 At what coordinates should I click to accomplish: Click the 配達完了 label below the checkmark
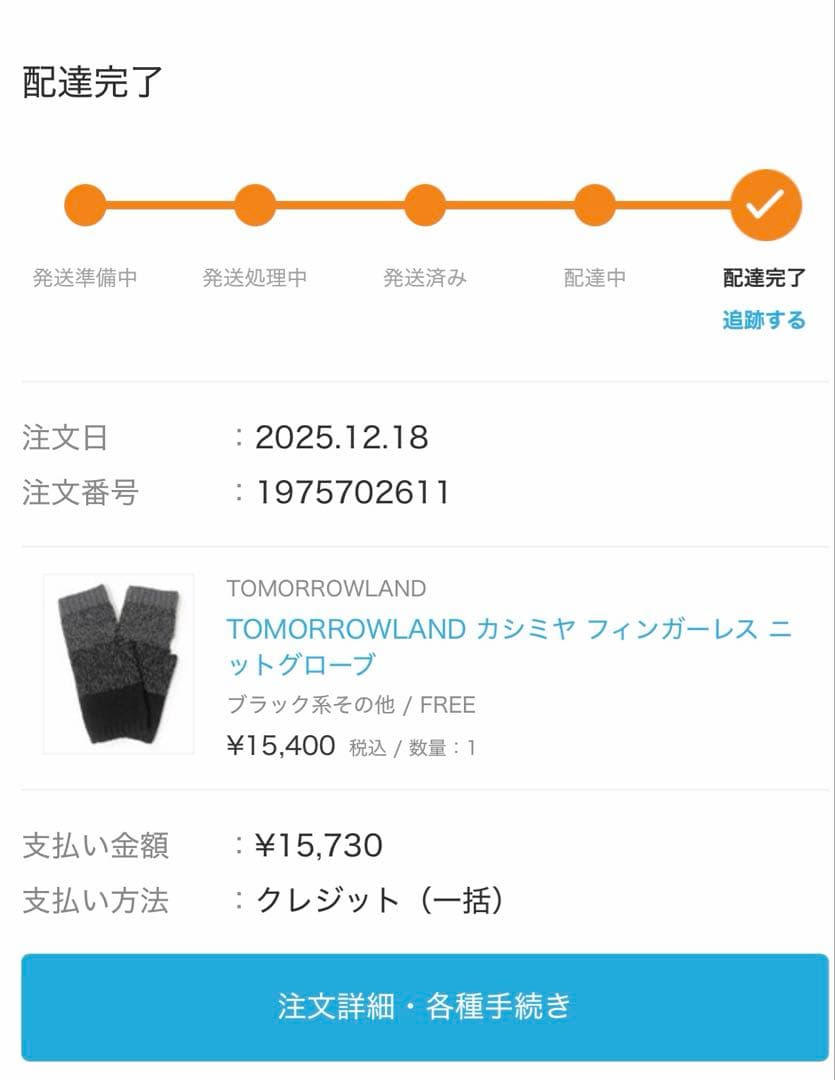762,278
